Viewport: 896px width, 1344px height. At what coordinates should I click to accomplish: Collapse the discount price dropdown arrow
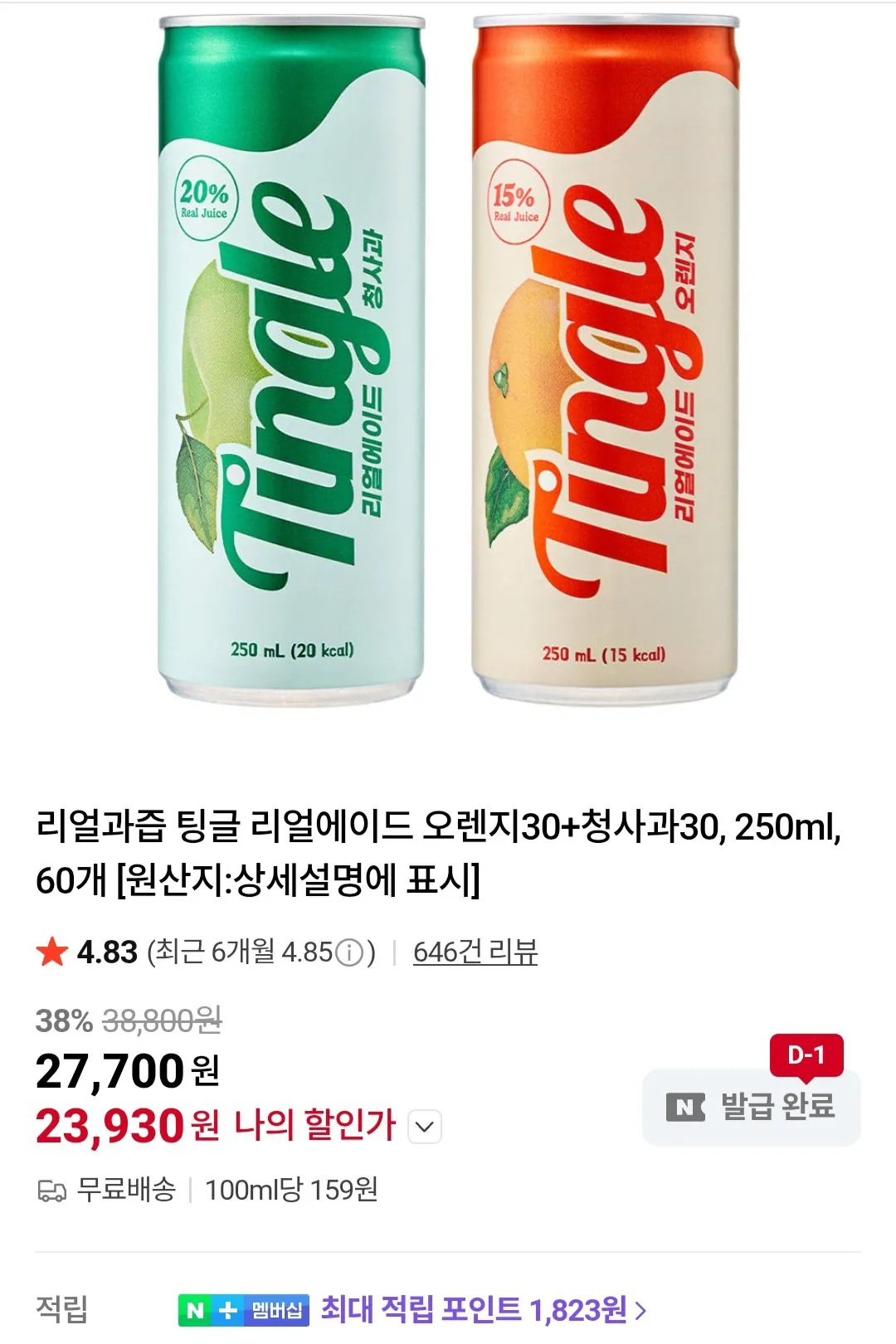click(x=424, y=1127)
